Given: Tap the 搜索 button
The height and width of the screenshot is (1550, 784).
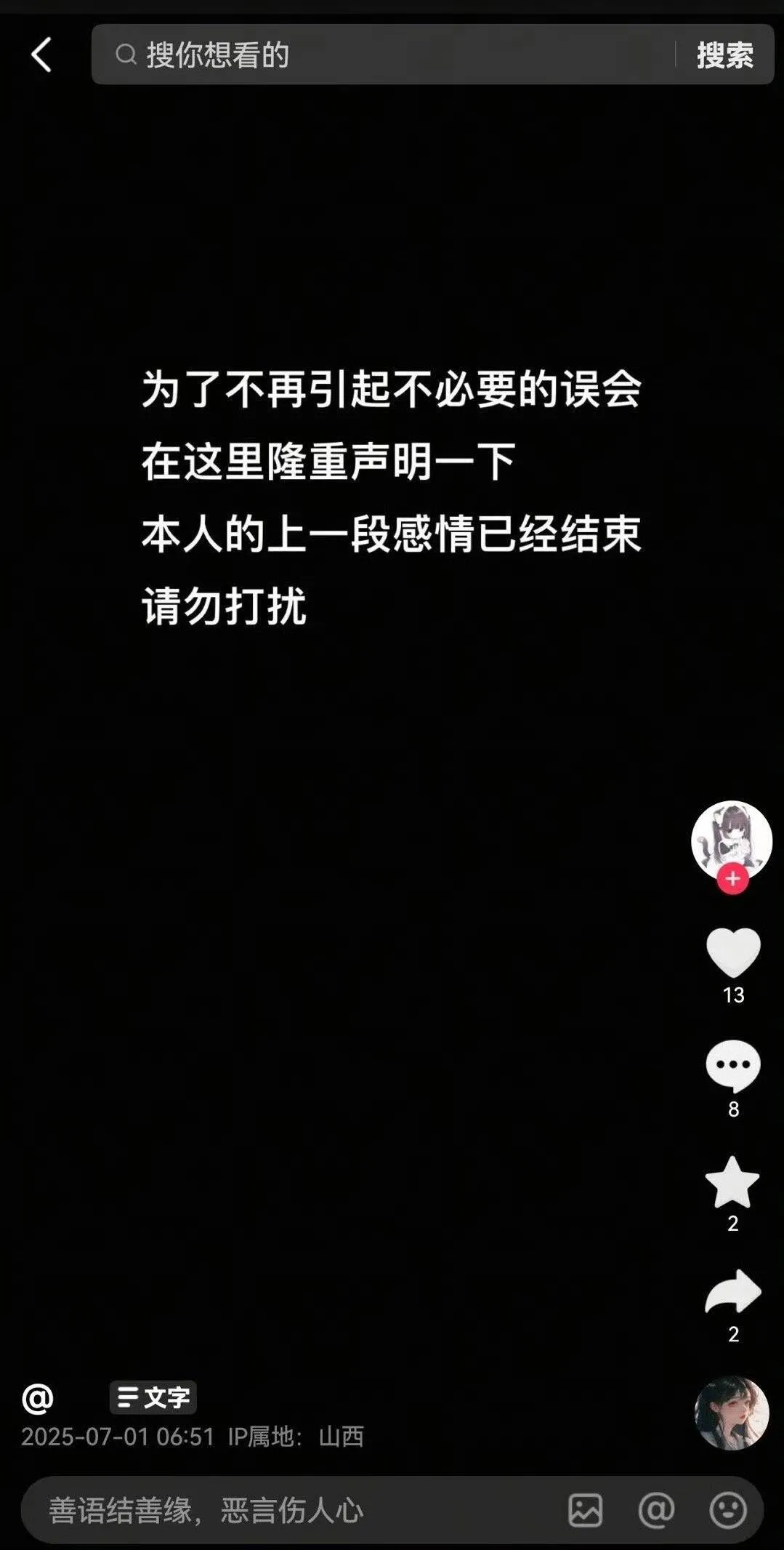Looking at the screenshot, I should point(724,55).
